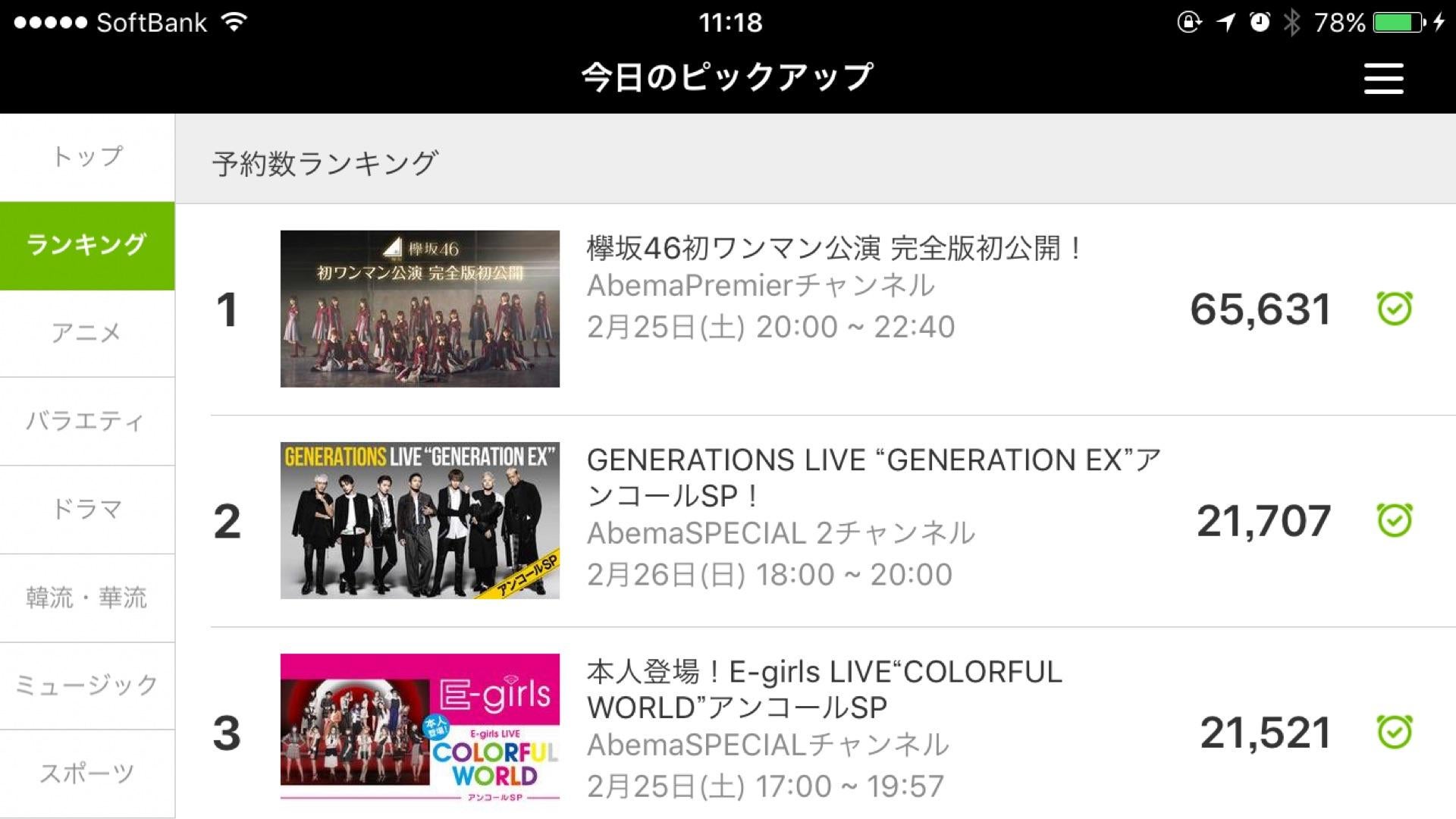Open the hamburger menu
Viewport: 1456px width, 819px height.
coord(1383,78)
